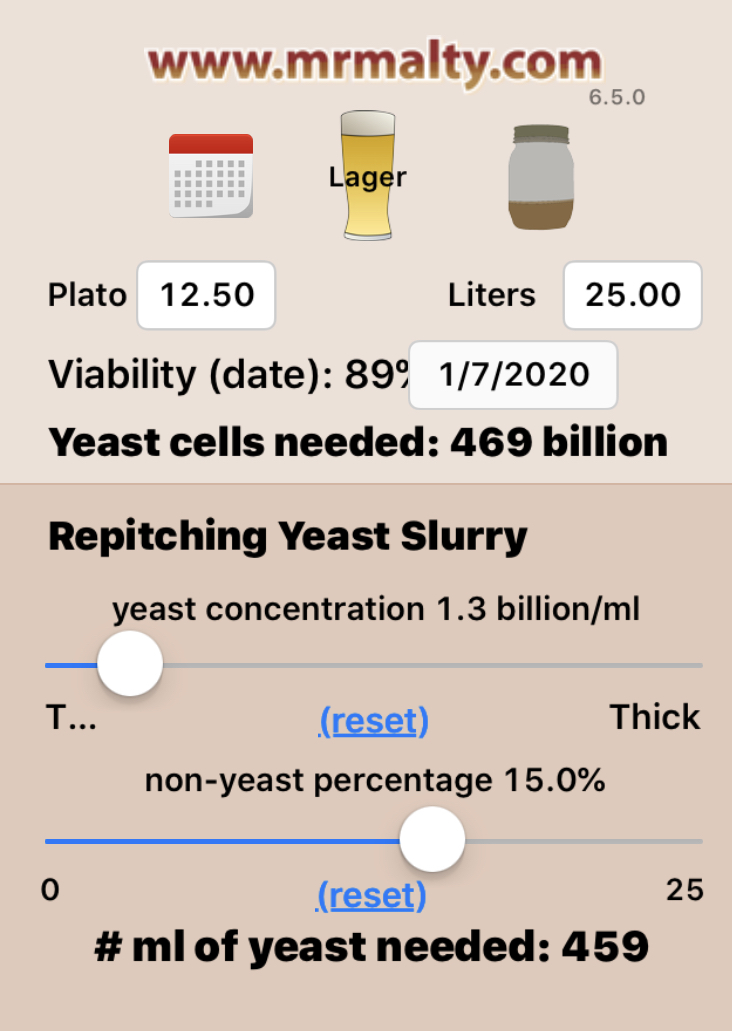Edit the Plato value field
Screen dimensions: 732x1031
pos(206,295)
